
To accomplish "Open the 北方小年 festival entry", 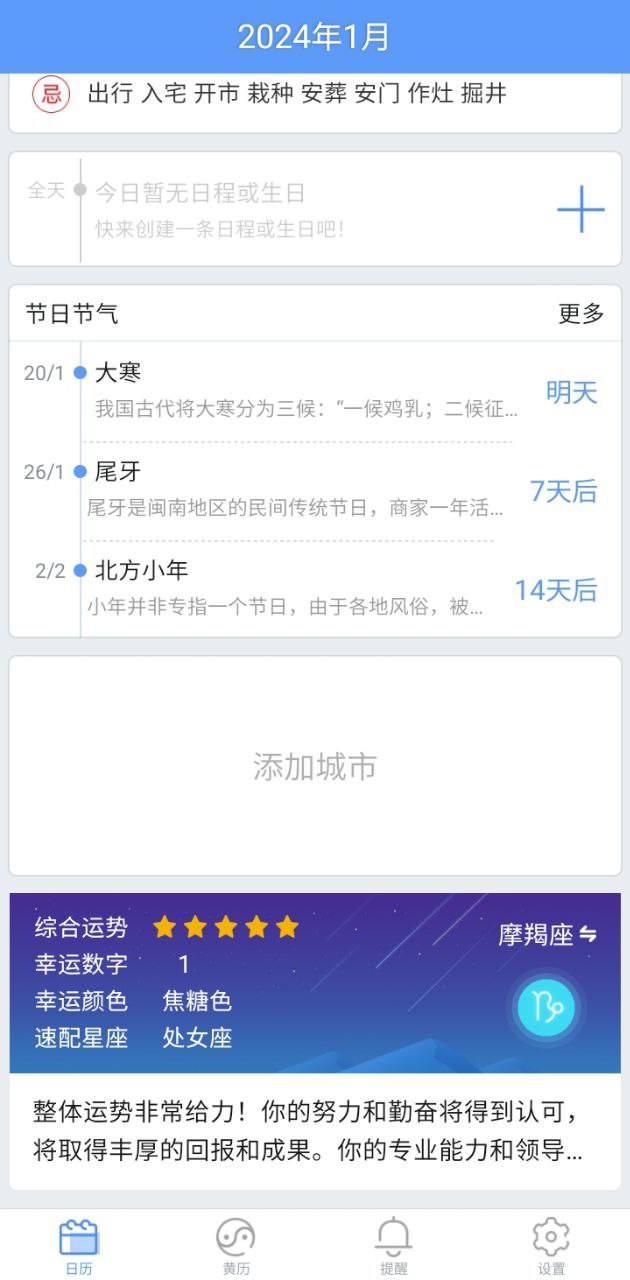I will (315, 589).
